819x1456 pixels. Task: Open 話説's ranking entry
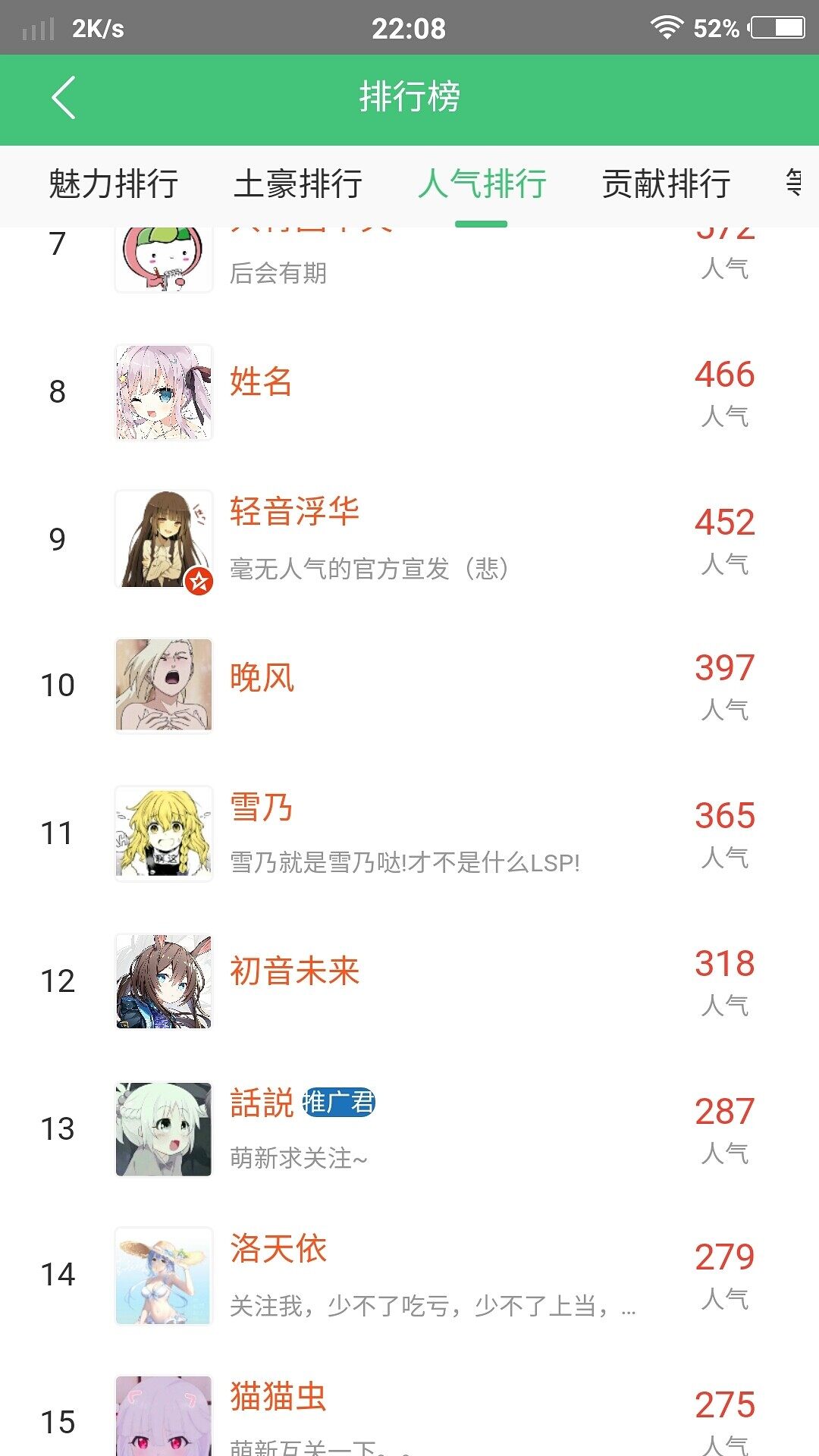pos(409,1128)
